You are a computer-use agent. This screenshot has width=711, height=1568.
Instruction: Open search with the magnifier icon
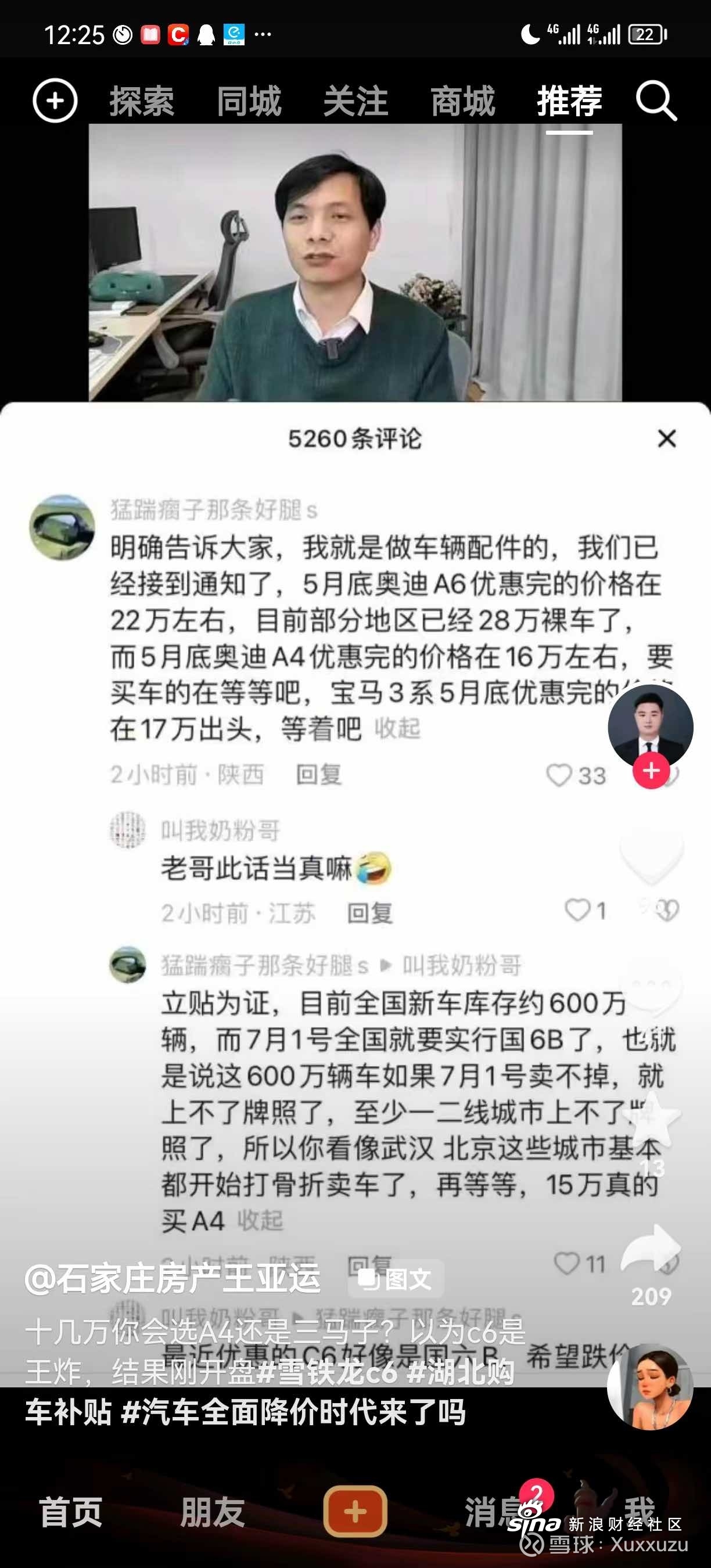(656, 101)
